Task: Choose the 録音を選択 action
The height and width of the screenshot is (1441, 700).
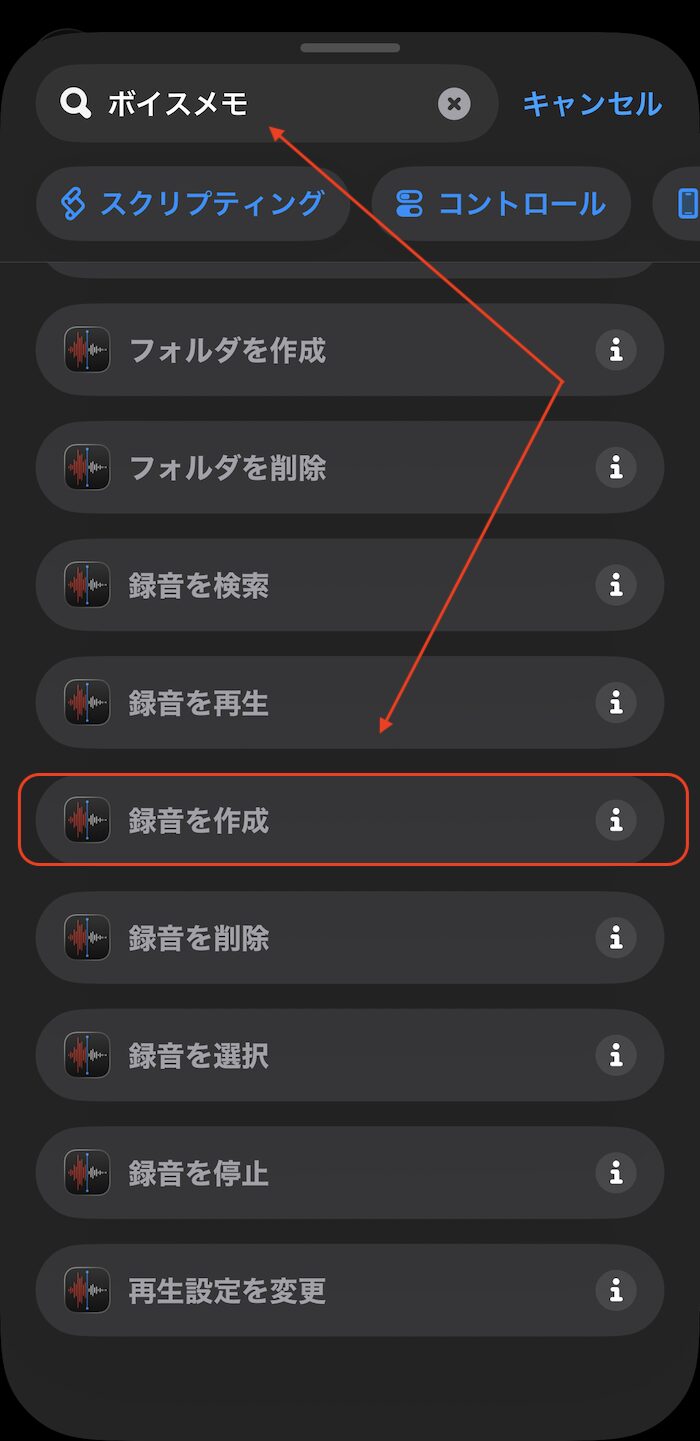Action: 300,1056
